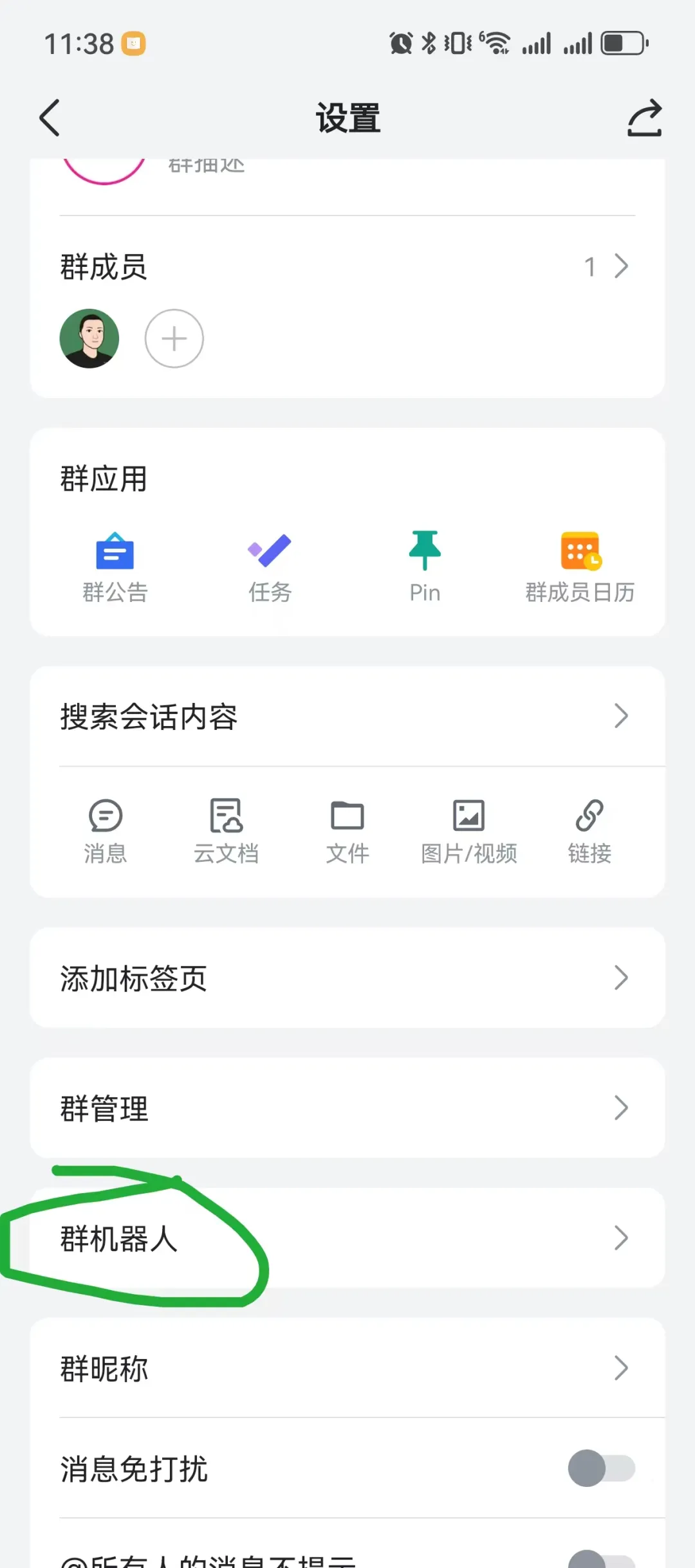Open 群昵称 setting
695x1568 pixels.
point(347,1368)
